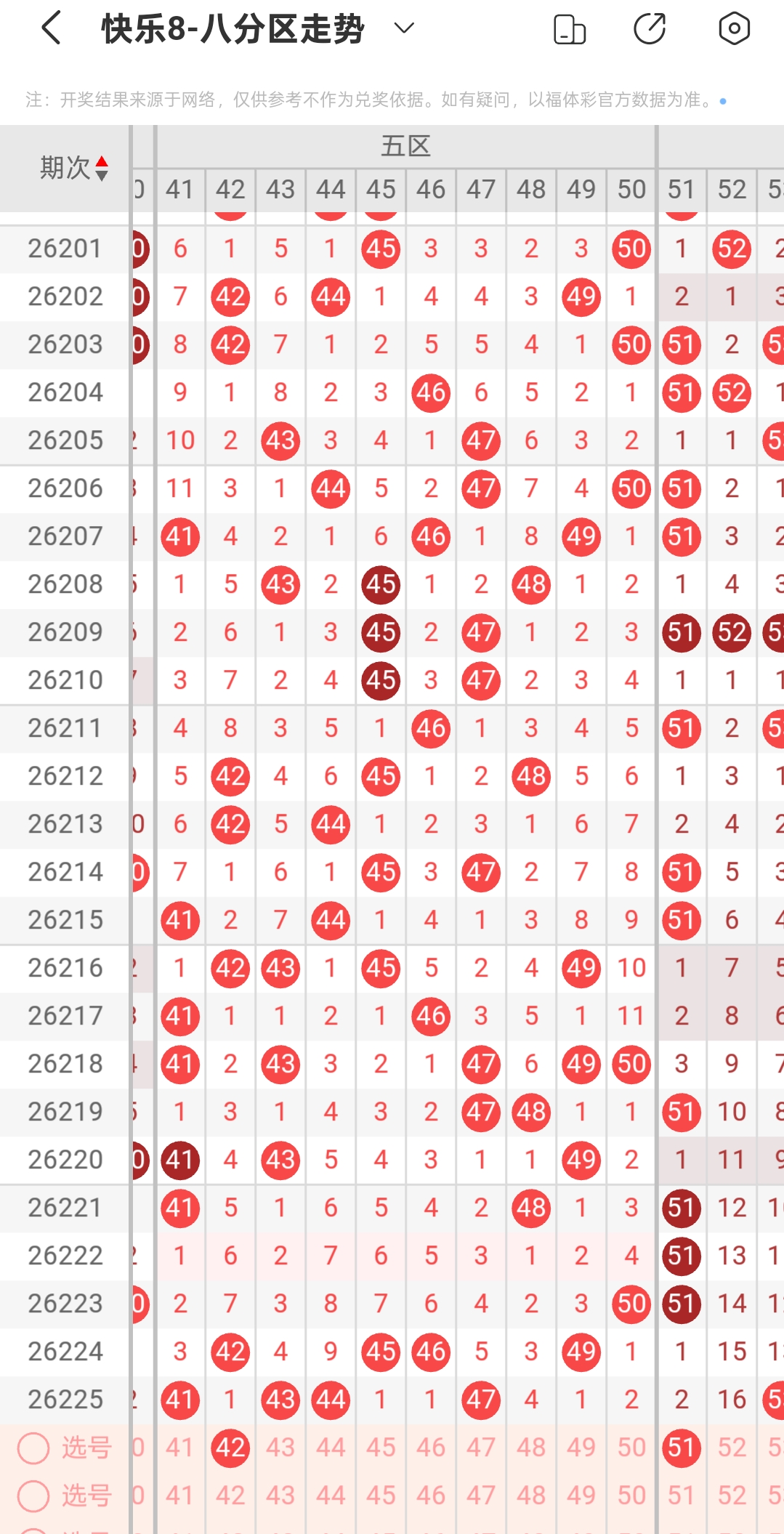Select 45 in the 选号 row with 42 highlighted

381,1448
